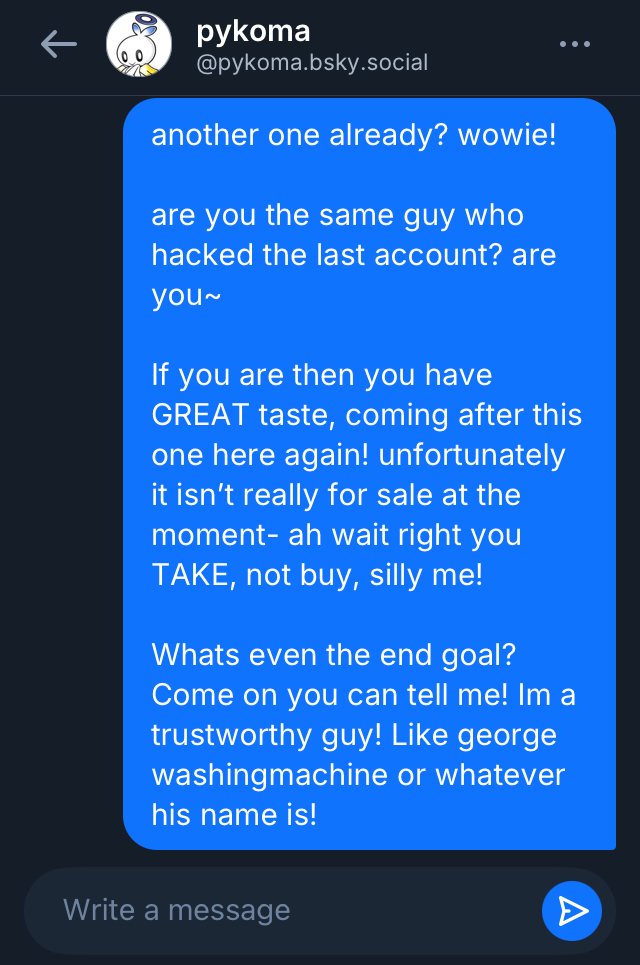Open the three-dot conversation options menu

click(x=574, y=45)
